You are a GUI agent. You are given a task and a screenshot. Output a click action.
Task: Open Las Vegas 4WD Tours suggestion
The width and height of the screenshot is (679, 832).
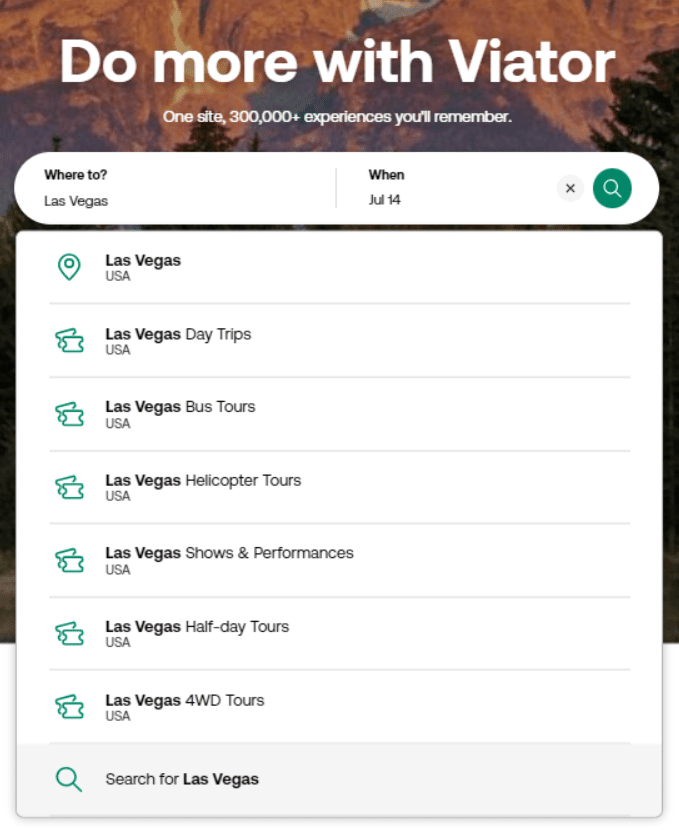pos(340,707)
